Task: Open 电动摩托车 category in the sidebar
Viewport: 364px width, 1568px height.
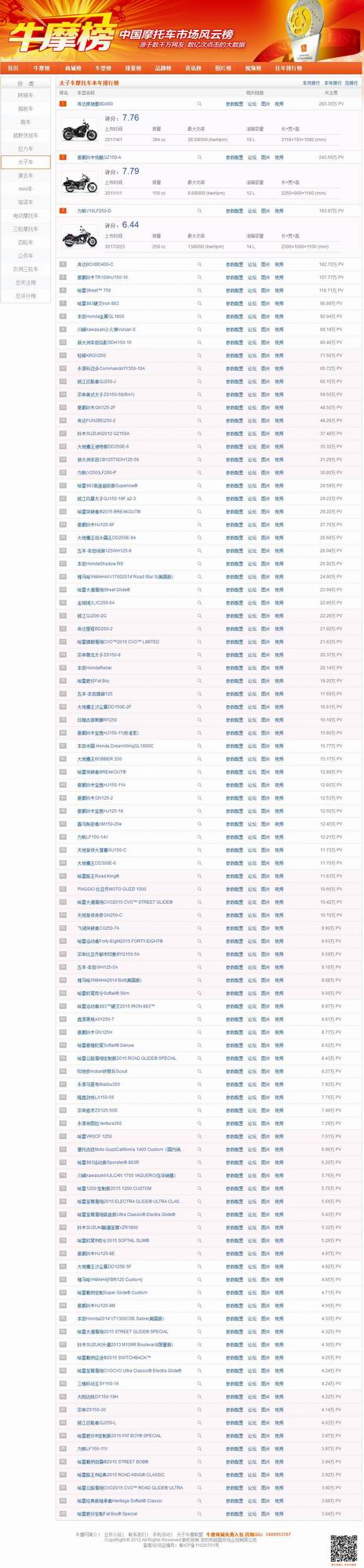Action: coord(26,216)
